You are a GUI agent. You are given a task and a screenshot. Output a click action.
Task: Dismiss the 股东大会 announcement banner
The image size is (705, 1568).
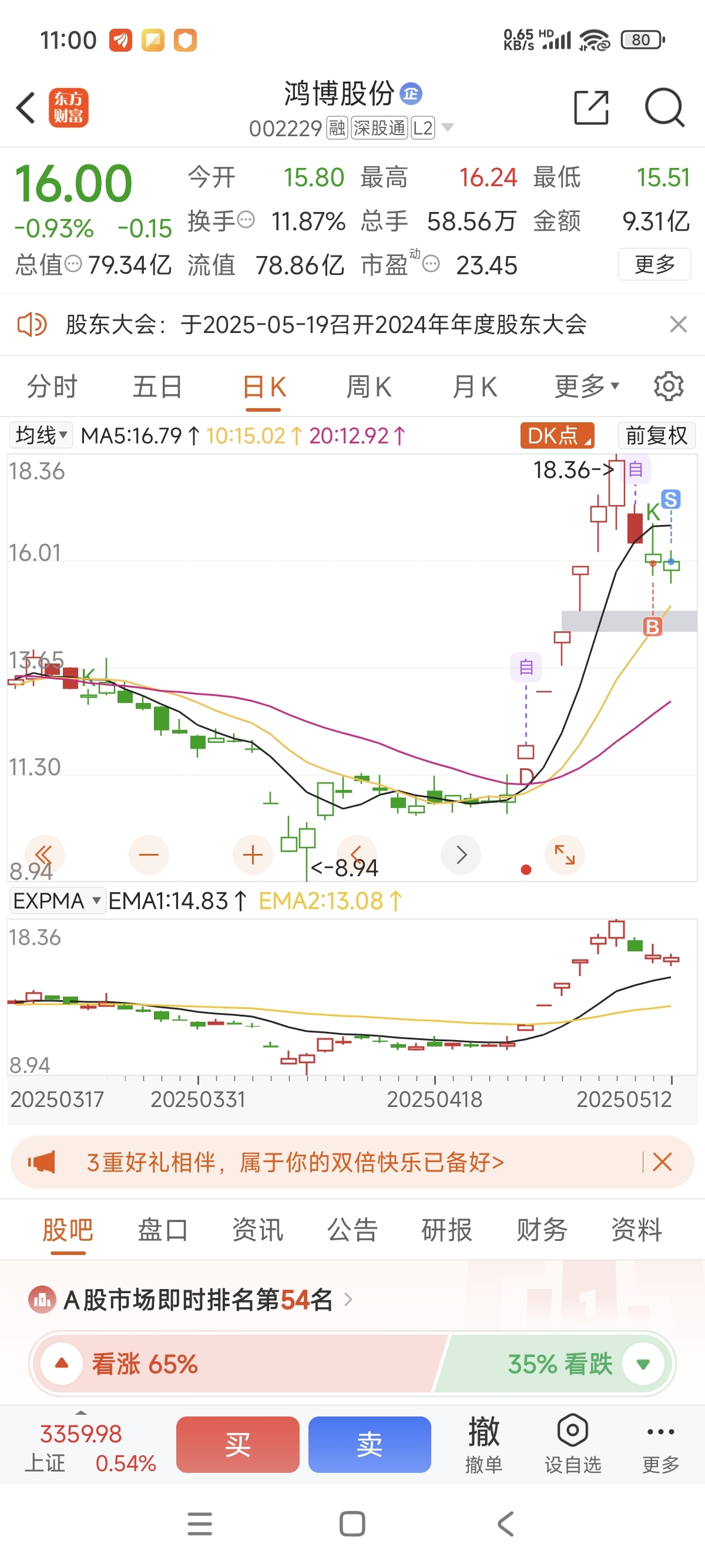tap(677, 324)
